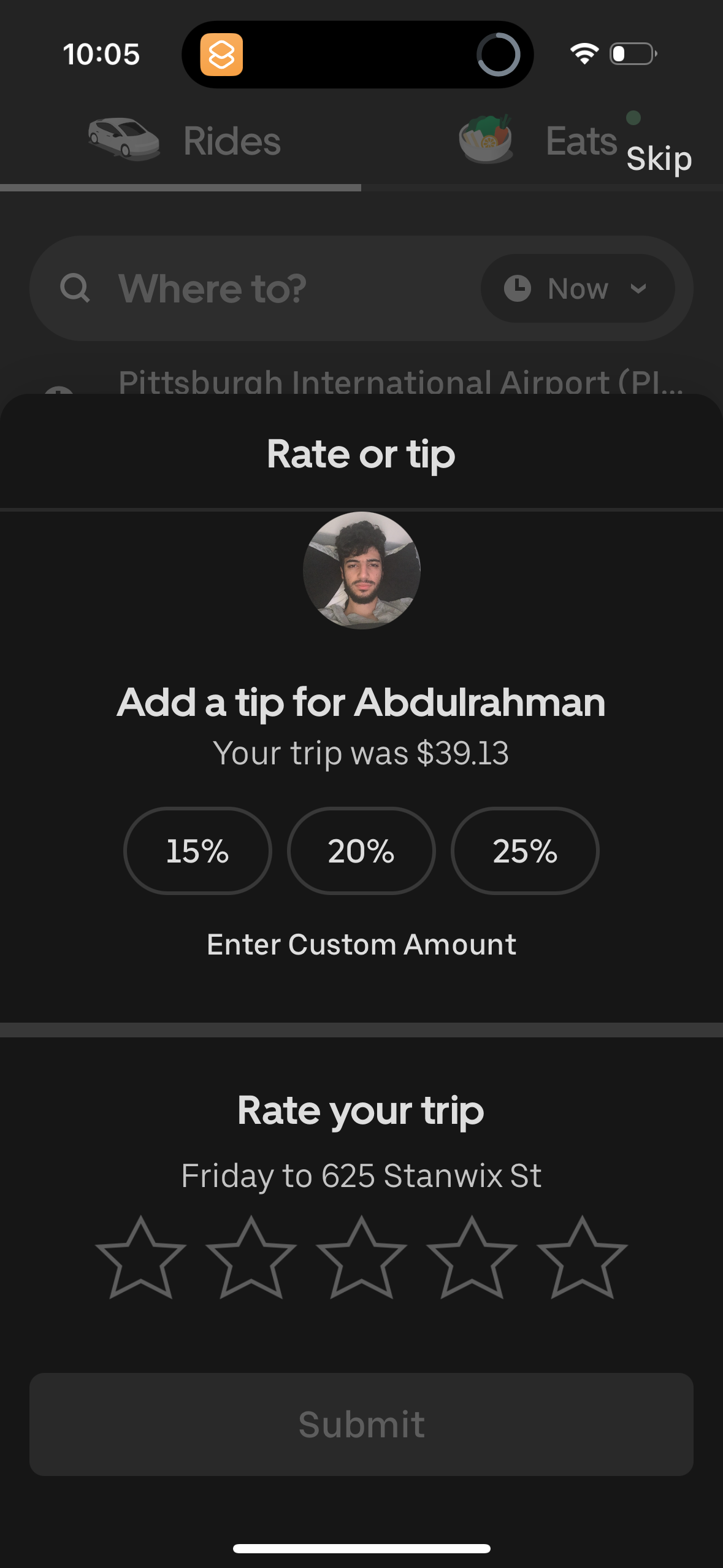Screen dimensions: 723x1568
Task: Open Enter Custom Amount
Action: pos(361,944)
